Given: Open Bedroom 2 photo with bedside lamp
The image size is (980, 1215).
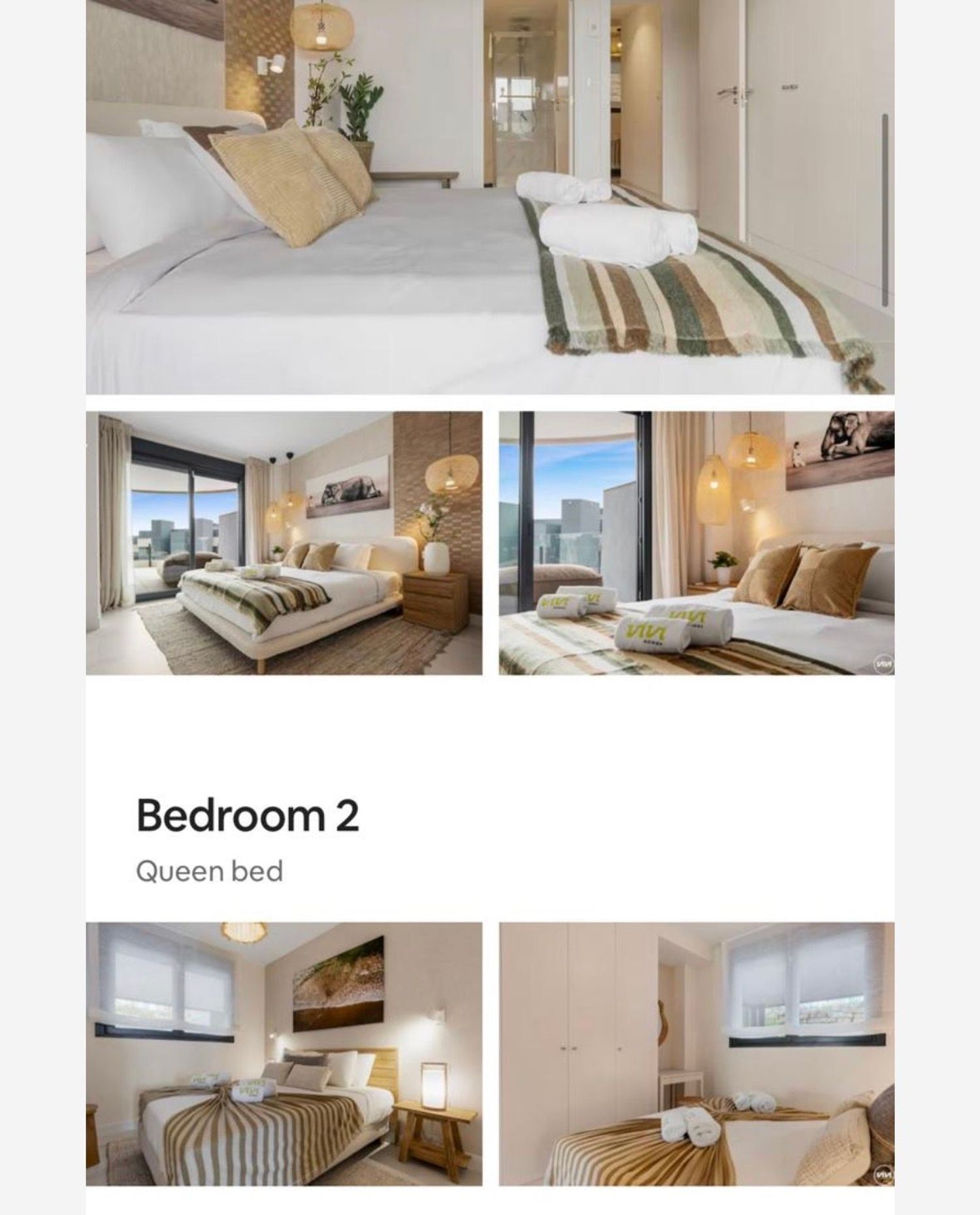Looking at the screenshot, I should [x=284, y=1053].
